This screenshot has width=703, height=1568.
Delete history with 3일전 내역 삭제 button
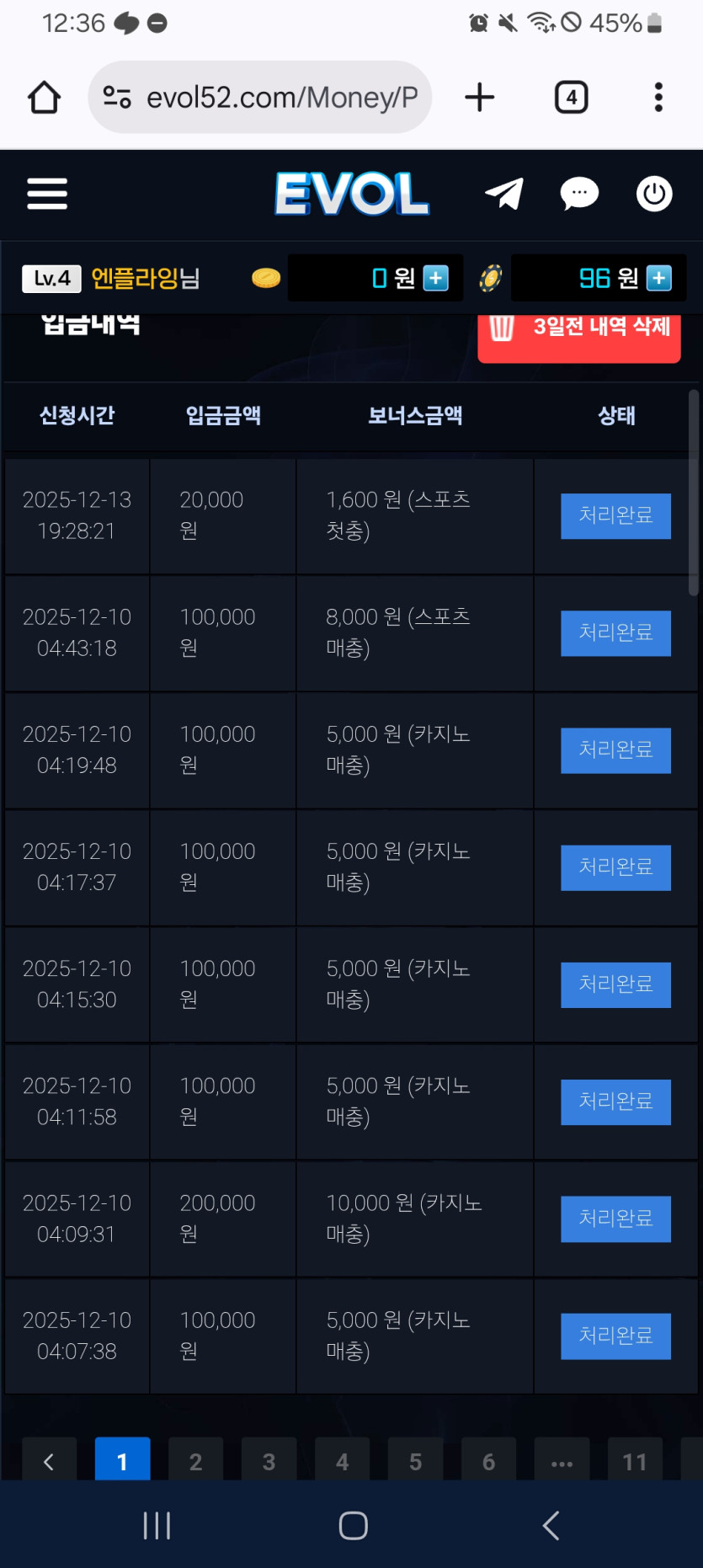click(x=579, y=329)
